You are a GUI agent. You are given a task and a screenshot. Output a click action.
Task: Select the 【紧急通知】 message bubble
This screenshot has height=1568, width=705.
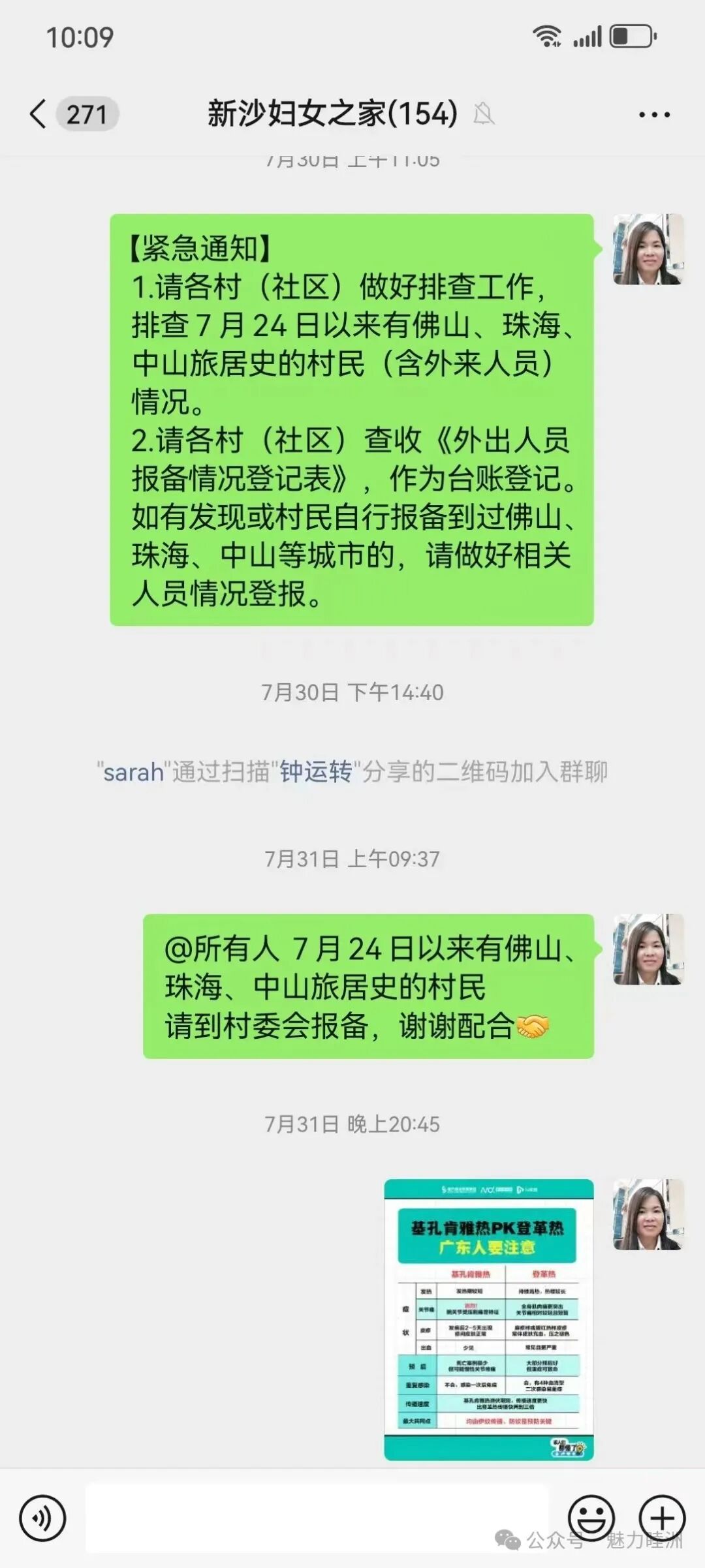click(352, 418)
